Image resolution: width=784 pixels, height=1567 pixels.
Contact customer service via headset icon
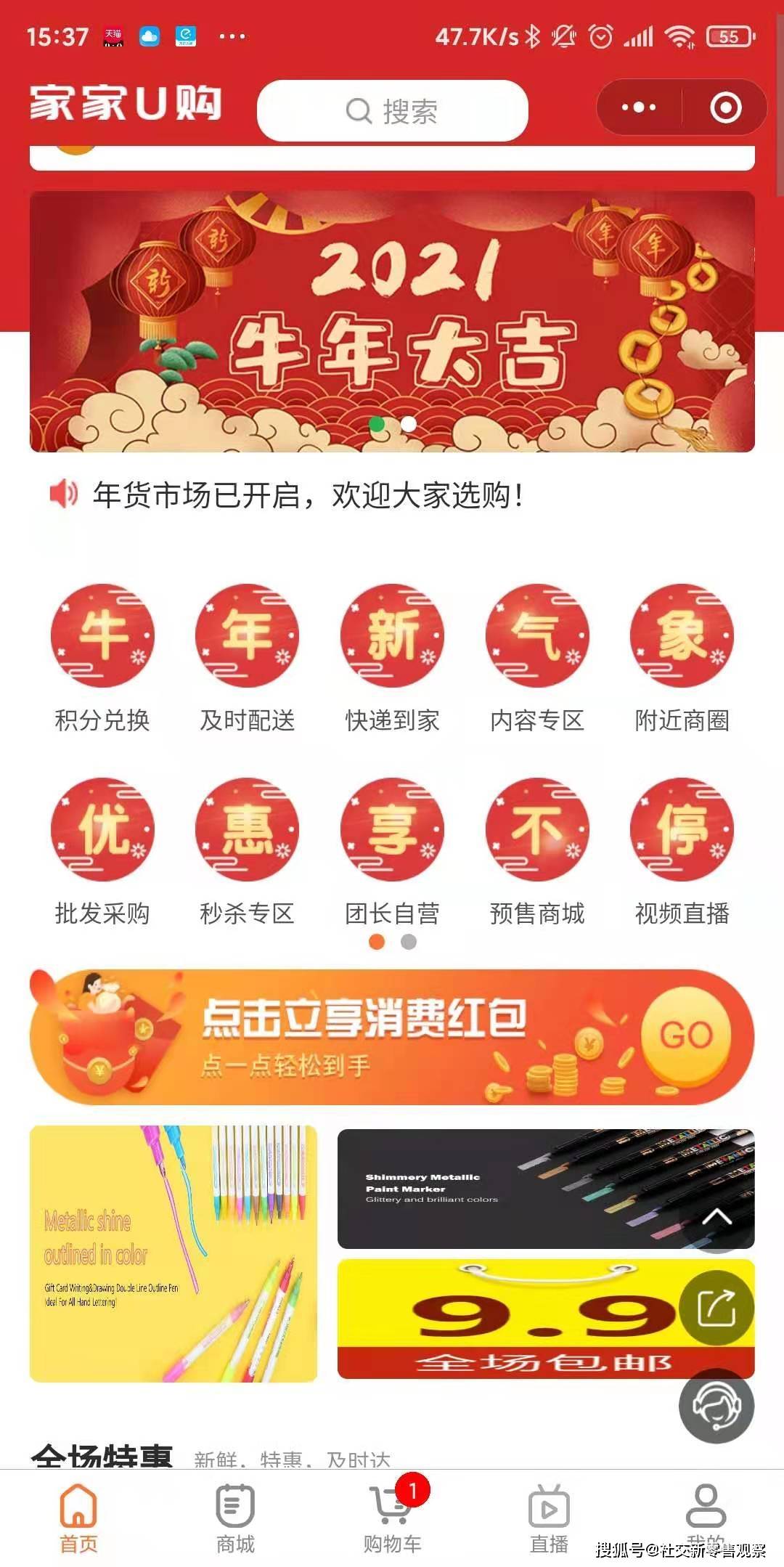pos(716,1405)
